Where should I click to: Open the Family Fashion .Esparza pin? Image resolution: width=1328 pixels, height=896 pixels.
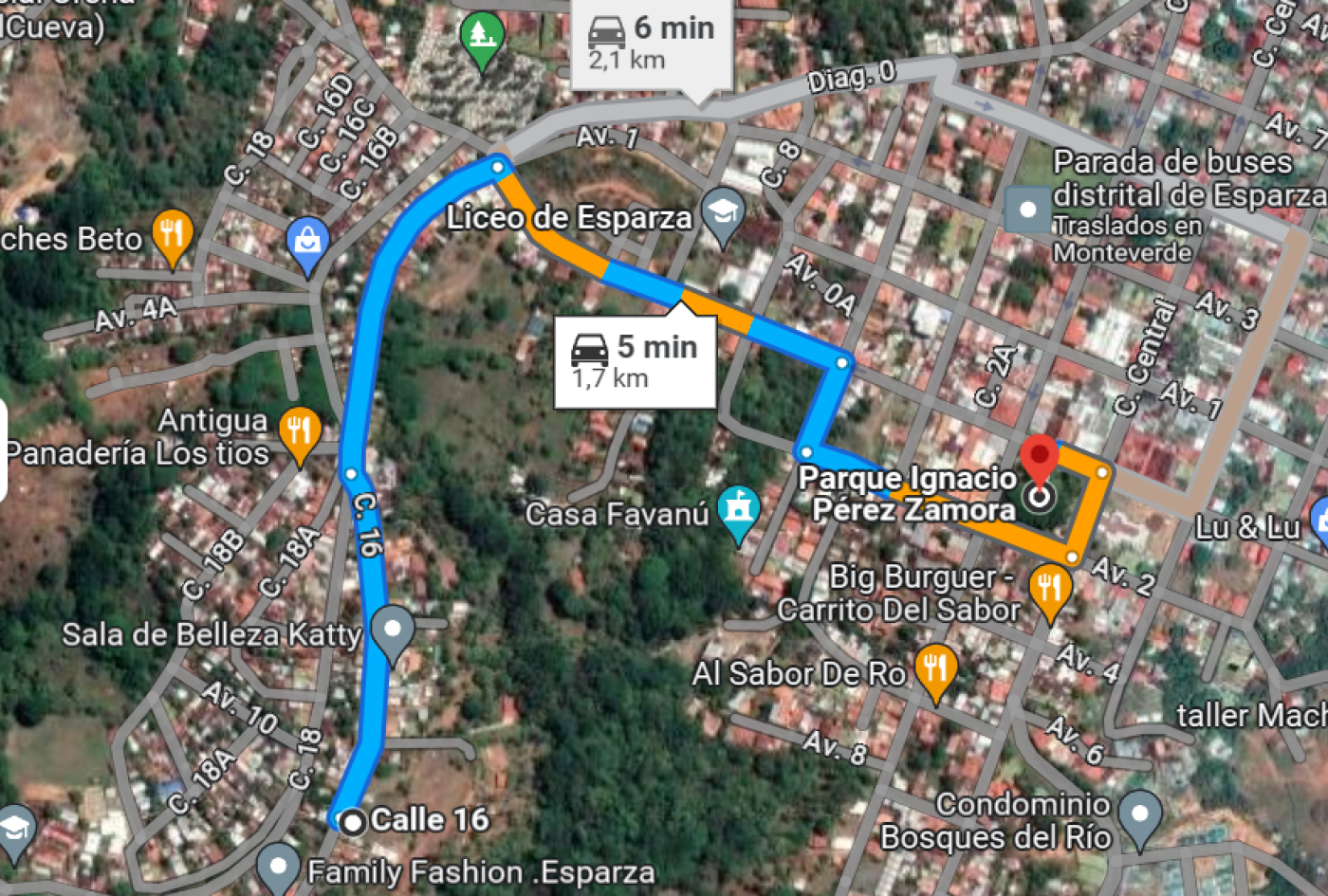(278, 867)
